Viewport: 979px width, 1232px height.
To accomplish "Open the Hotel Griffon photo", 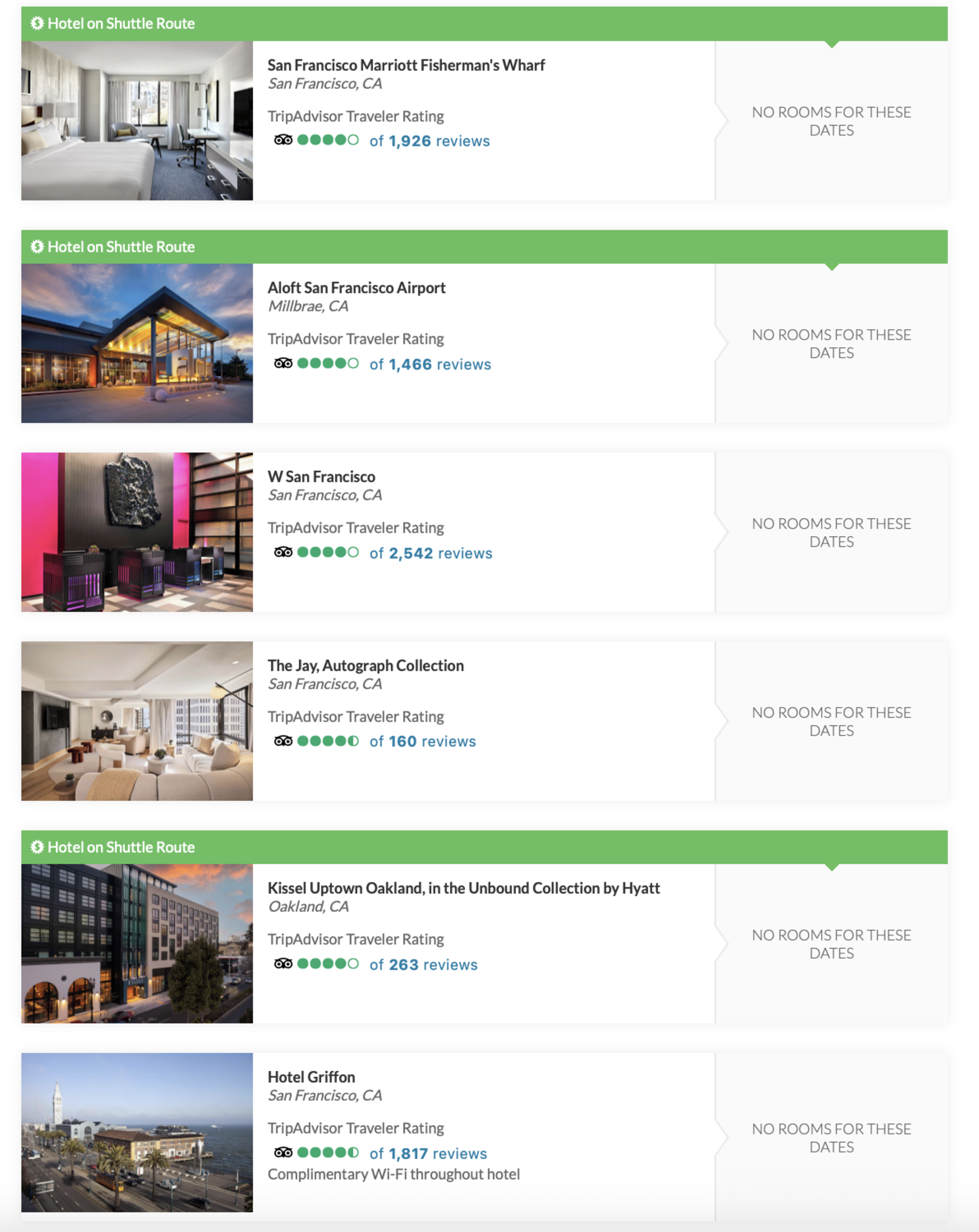I will [137, 1132].
